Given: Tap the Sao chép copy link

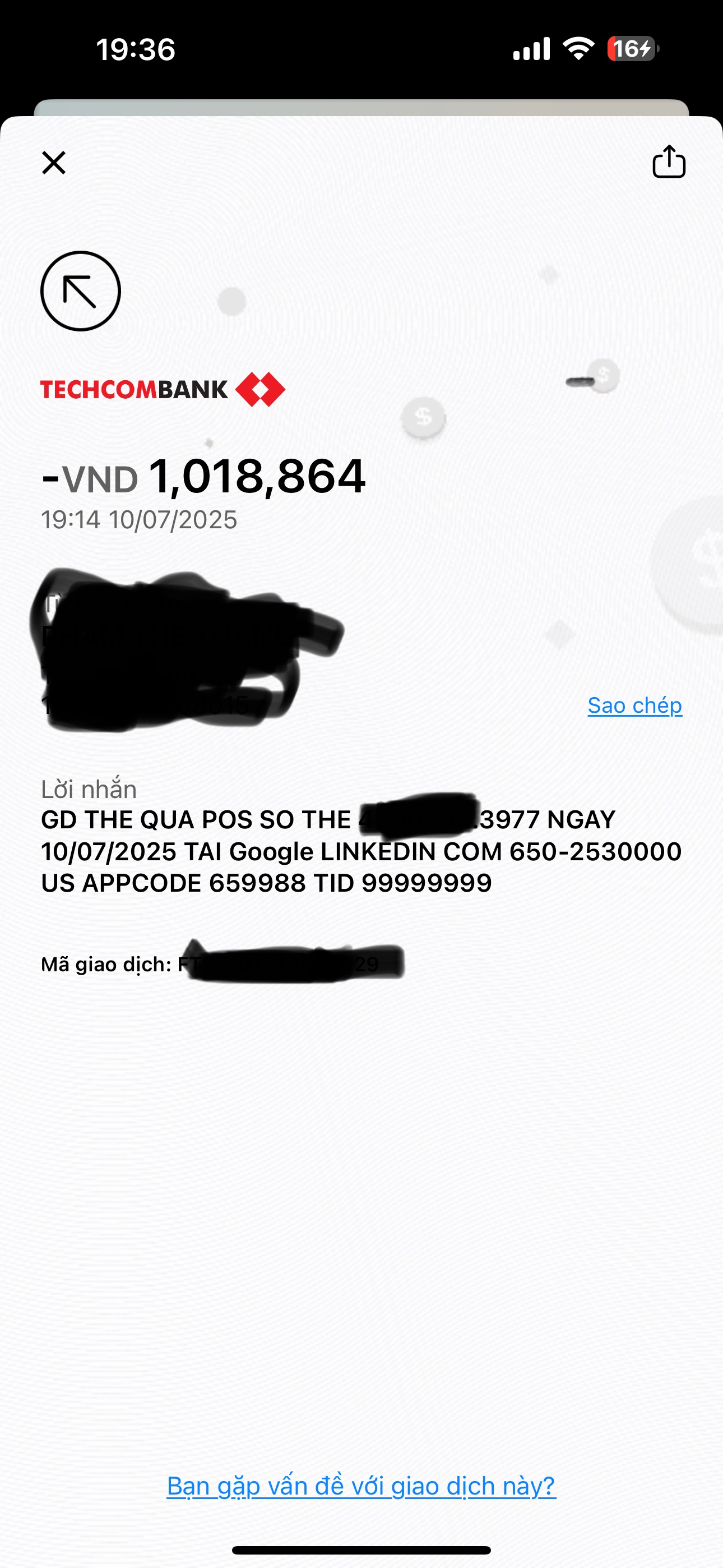Looking at the screenshot, I should click(x=635, y=705).
